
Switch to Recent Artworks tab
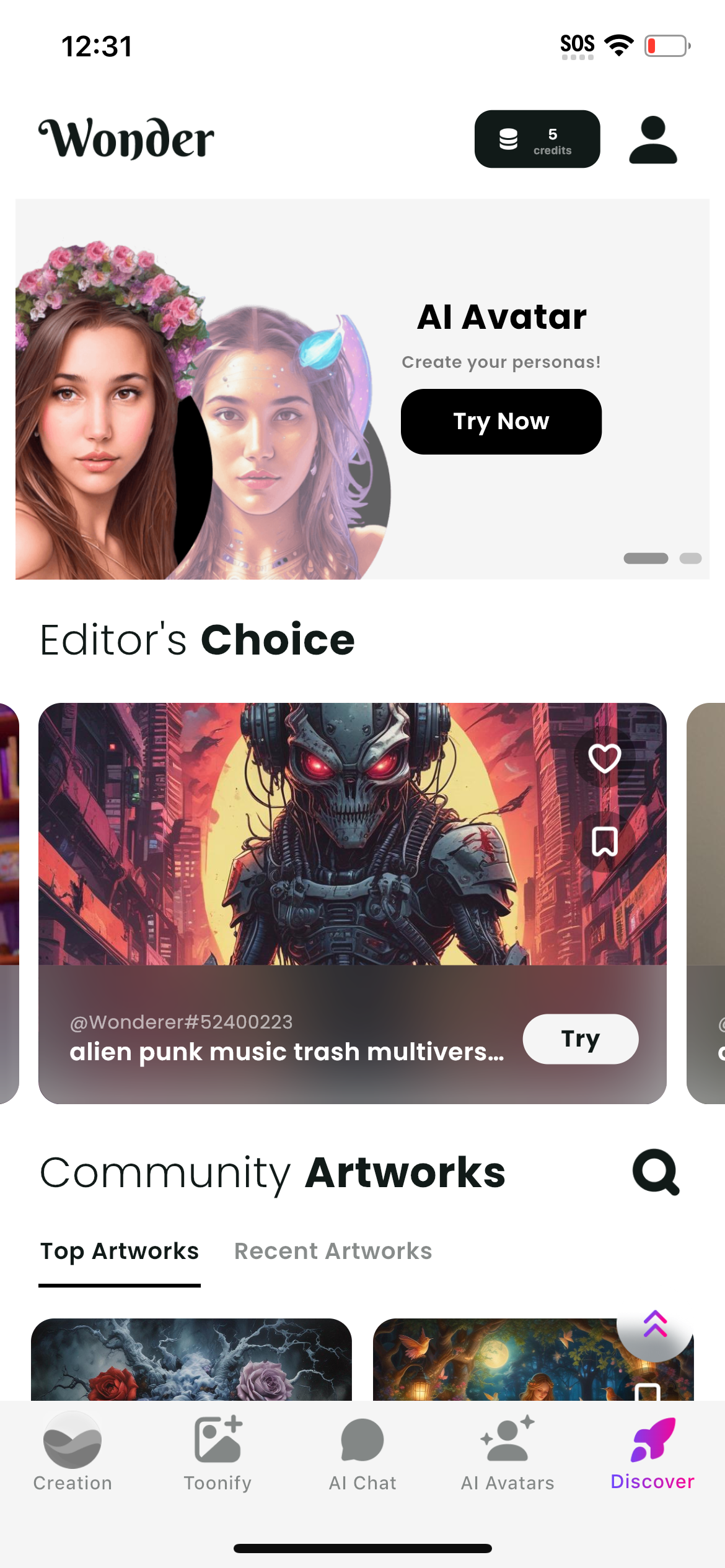(333, 1252)
